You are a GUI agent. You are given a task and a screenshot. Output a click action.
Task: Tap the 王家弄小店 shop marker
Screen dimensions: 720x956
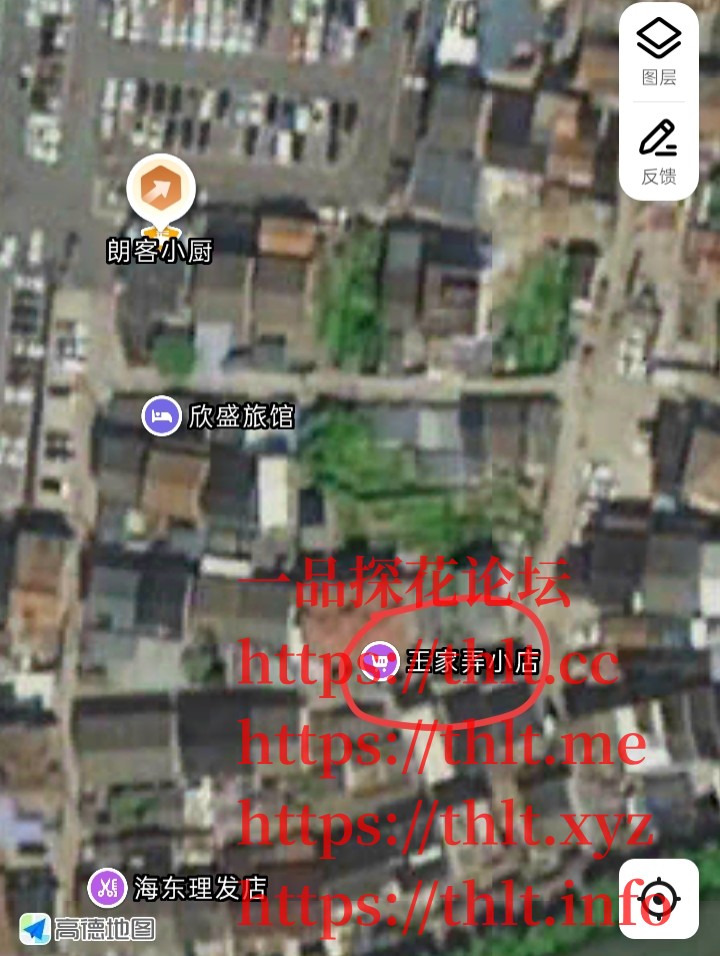click(x=381, y=662)
